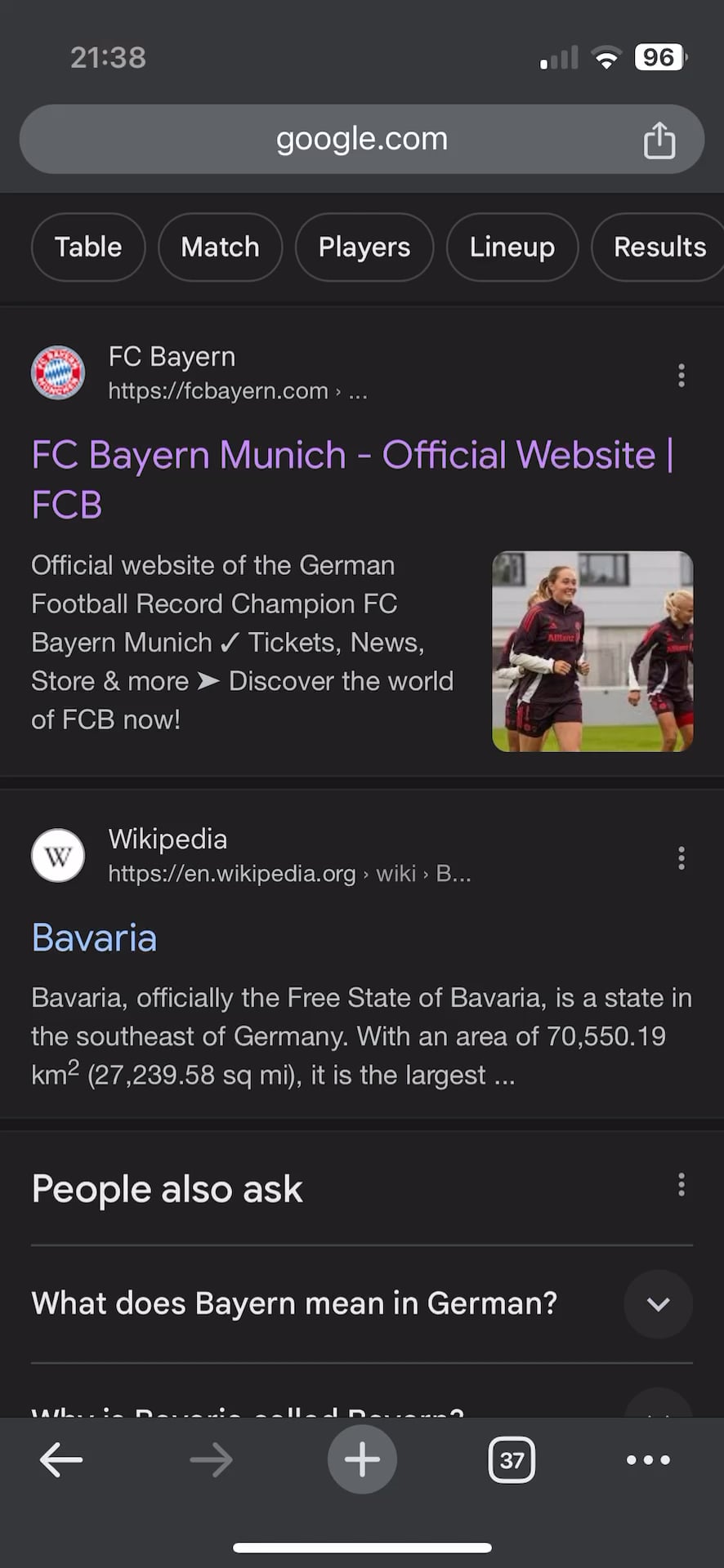This screenshot has width=724, height=1568.
Task: Select the Table filter chip
Action: (88, 247)
